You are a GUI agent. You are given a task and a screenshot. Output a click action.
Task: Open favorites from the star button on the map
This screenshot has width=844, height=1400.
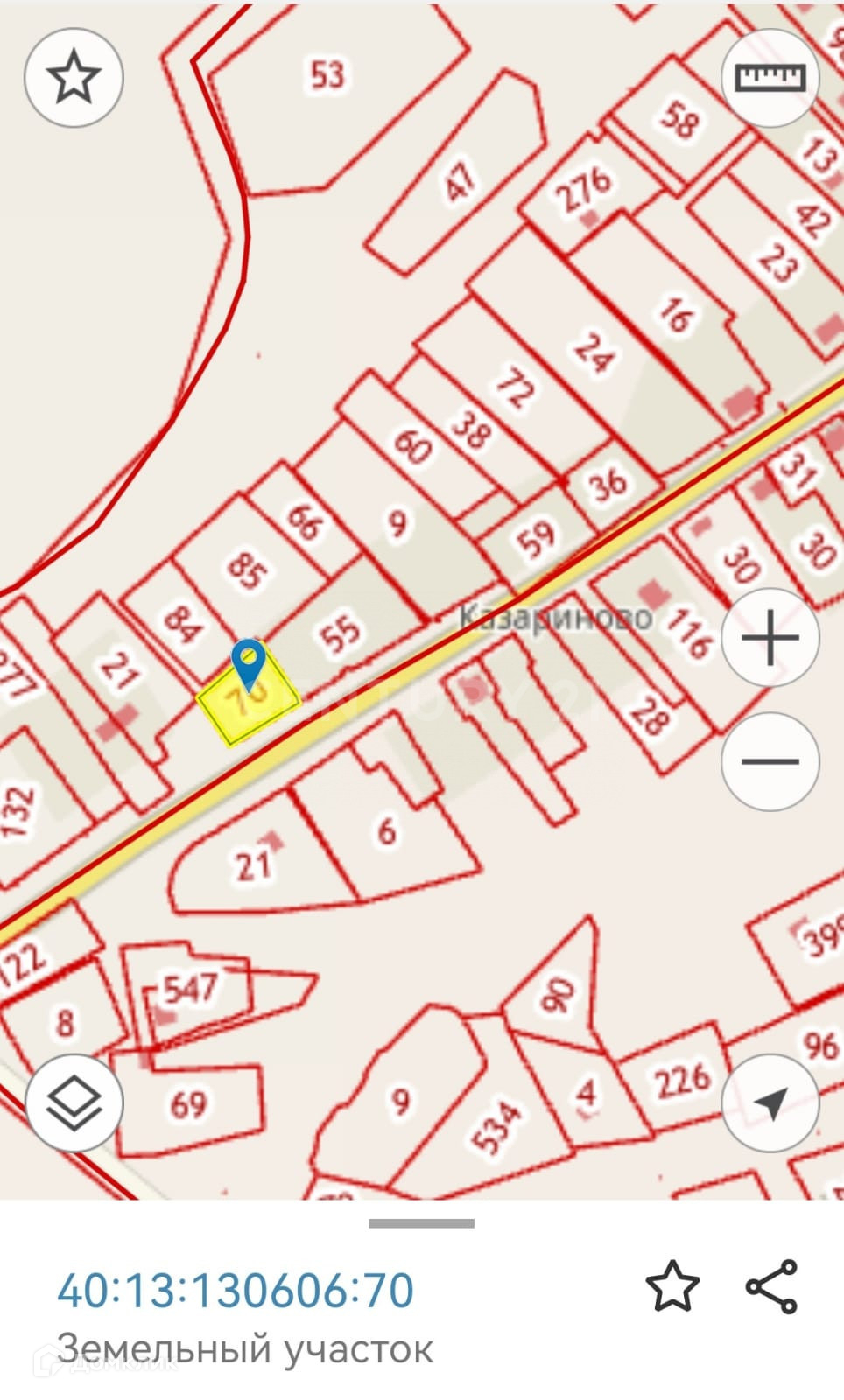click(x=74, y=78)
